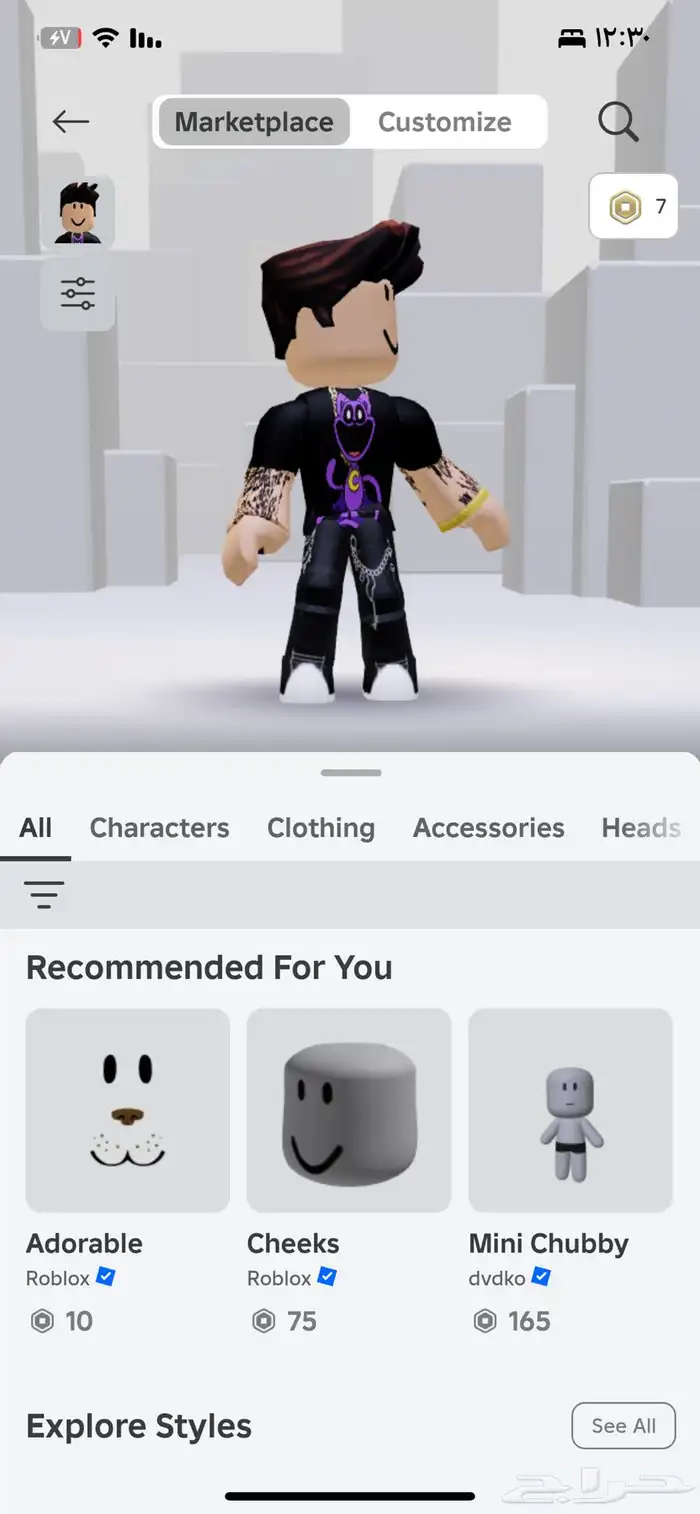See All in Explore Styles
The image size is (700, 1514).
pyautogui.click(x=623, y=1426)
